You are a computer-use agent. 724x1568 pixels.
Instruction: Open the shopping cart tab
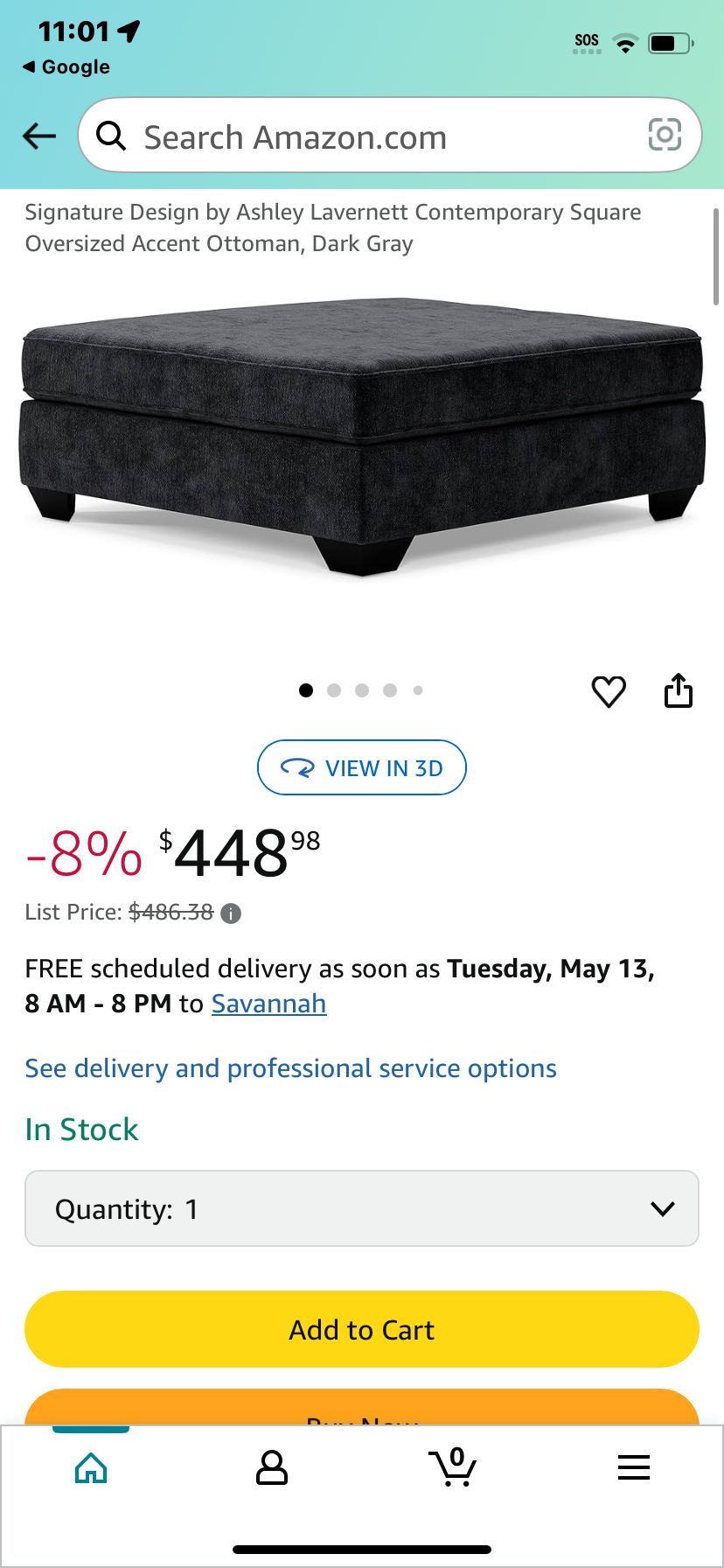click(453, 1467)
